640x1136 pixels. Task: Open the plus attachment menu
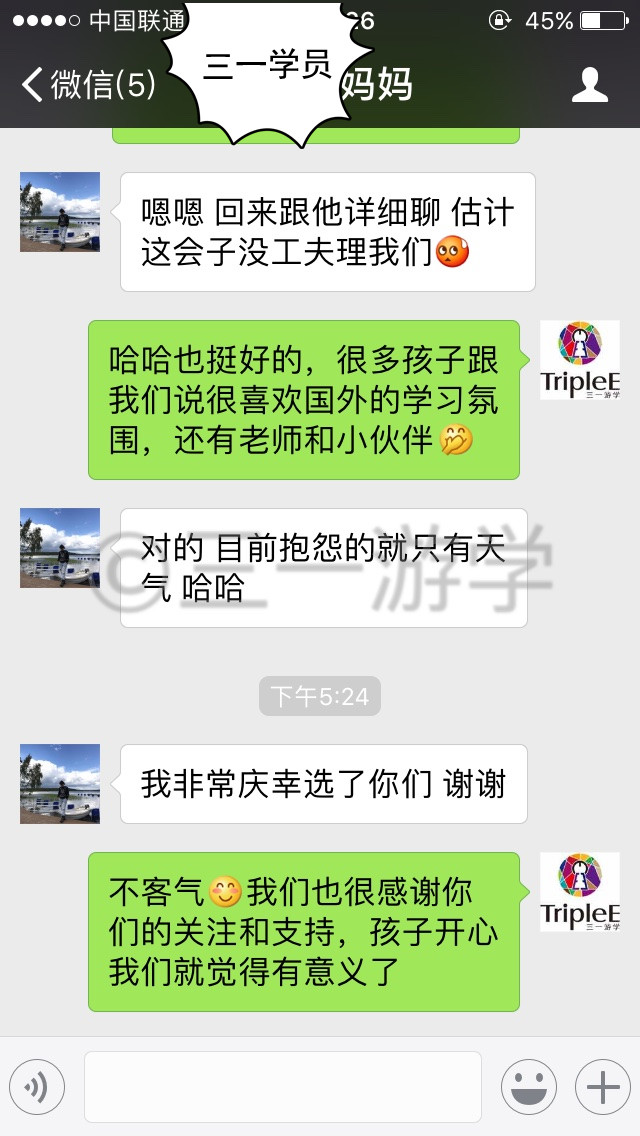click(x=603, y=1087)
